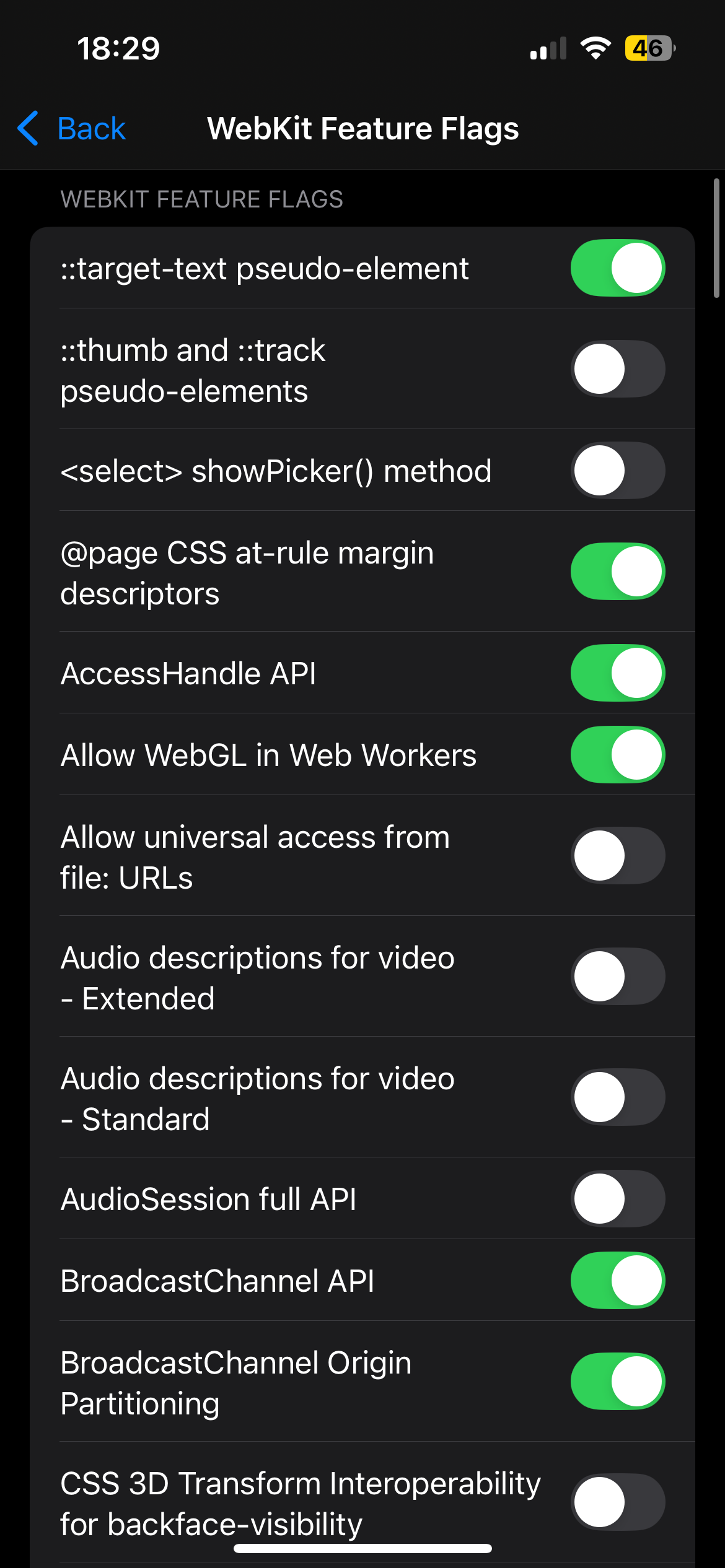Turn off Allow WebGL in Web Workers
The height and width of the screenshot is (1568, 725).
(x=617, y=755)
